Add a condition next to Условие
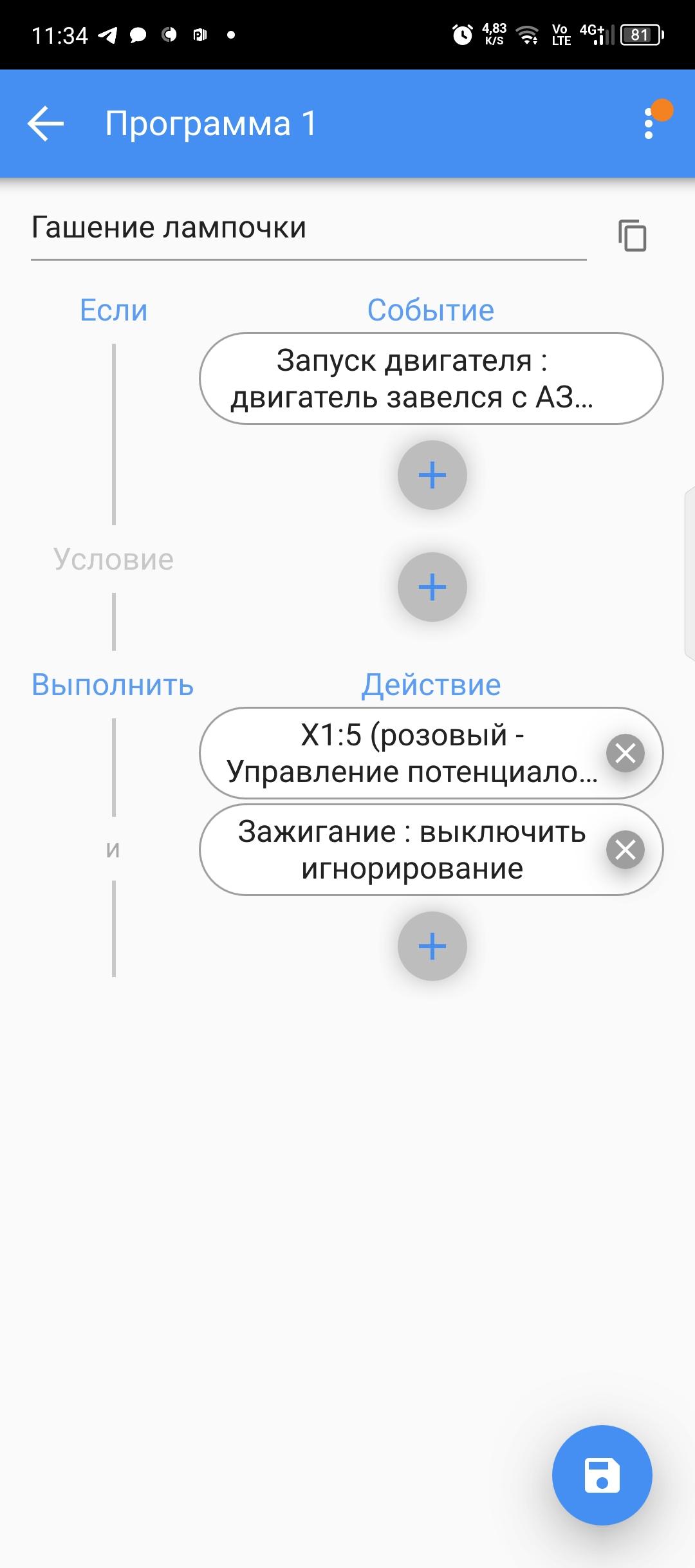The width and height of the screenshot is (695, 1568). (x=432, y=587)
